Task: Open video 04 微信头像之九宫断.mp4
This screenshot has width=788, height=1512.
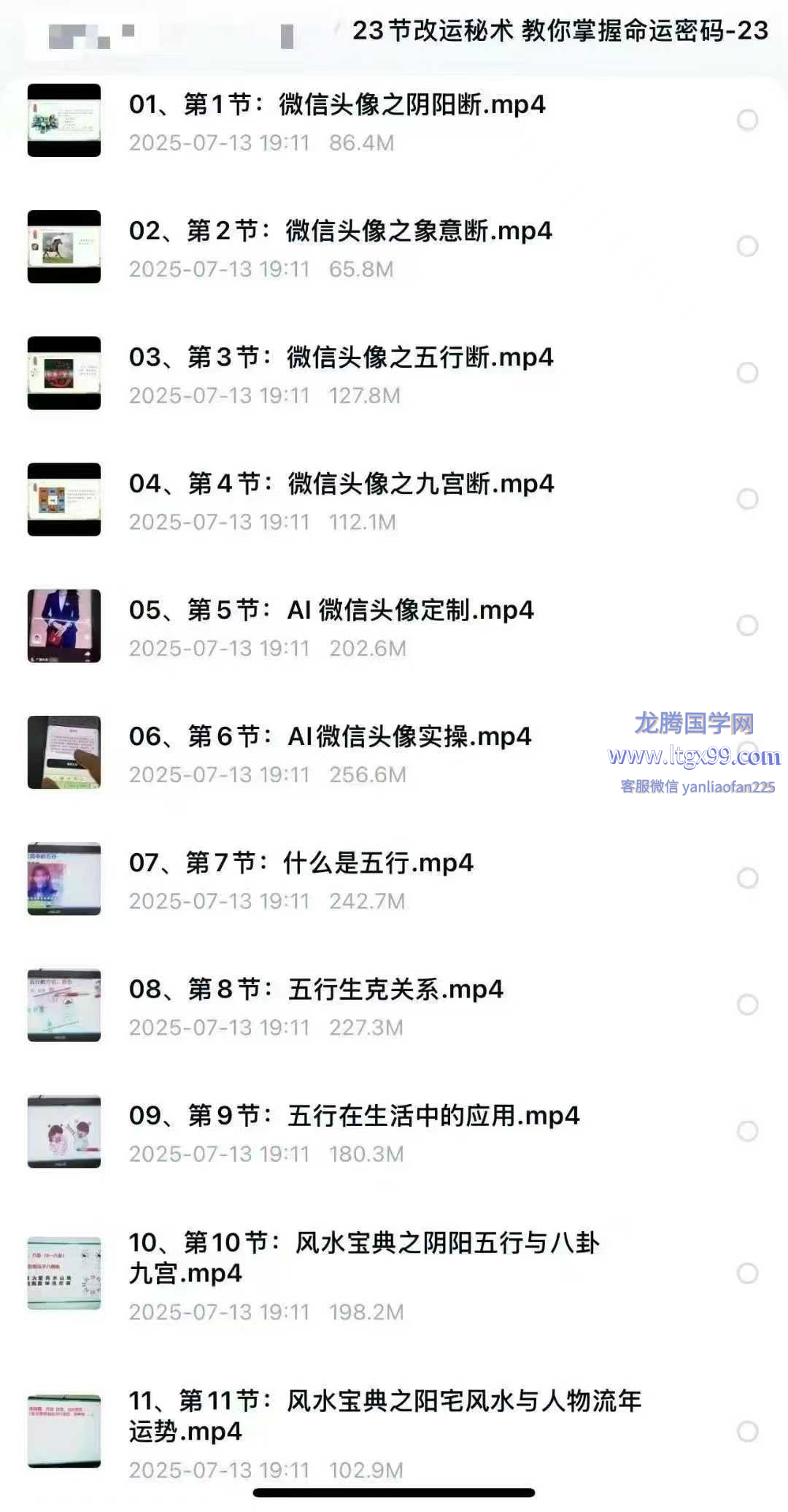Action: [341, 484]
